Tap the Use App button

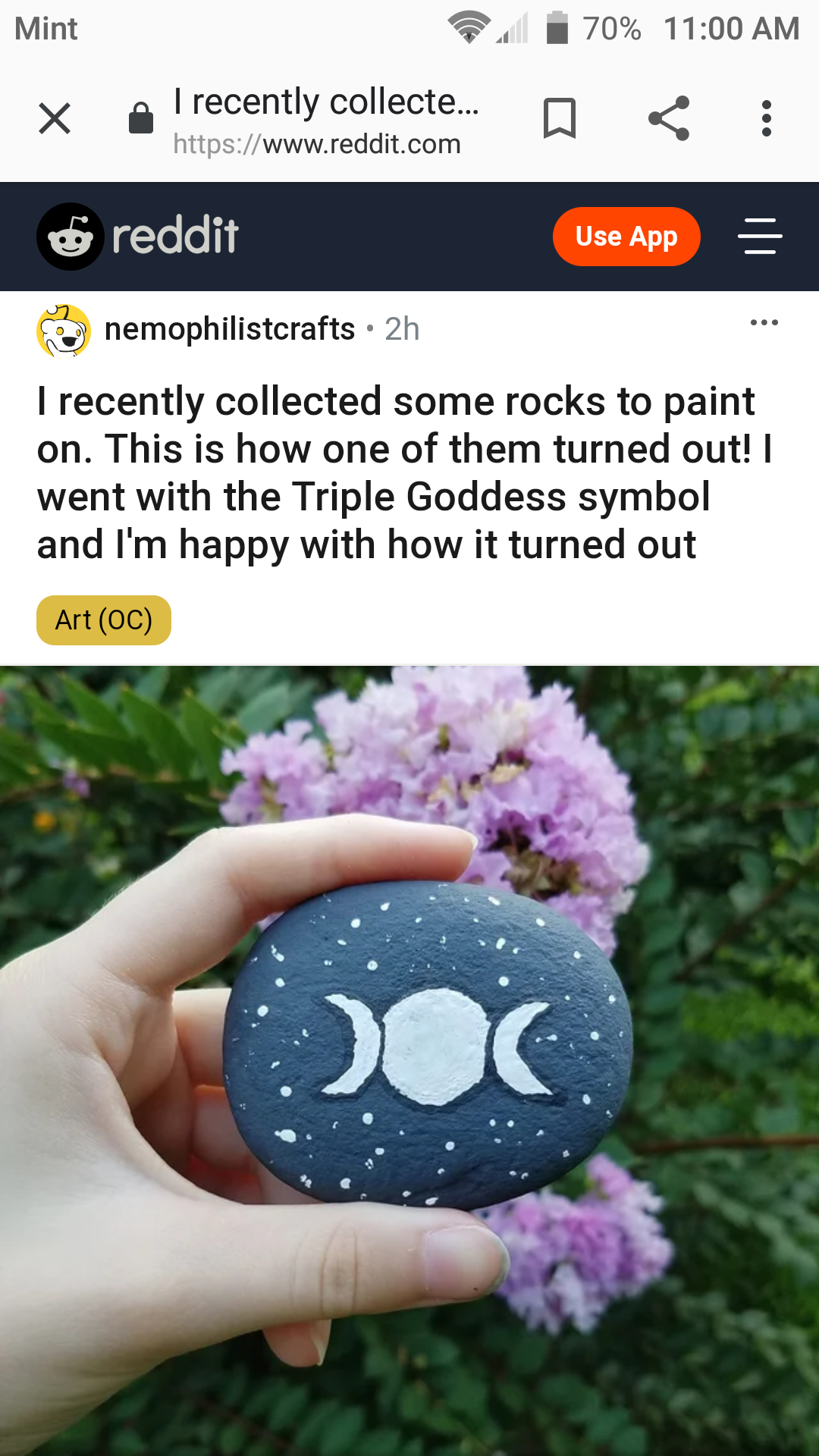tap(626, 237)
